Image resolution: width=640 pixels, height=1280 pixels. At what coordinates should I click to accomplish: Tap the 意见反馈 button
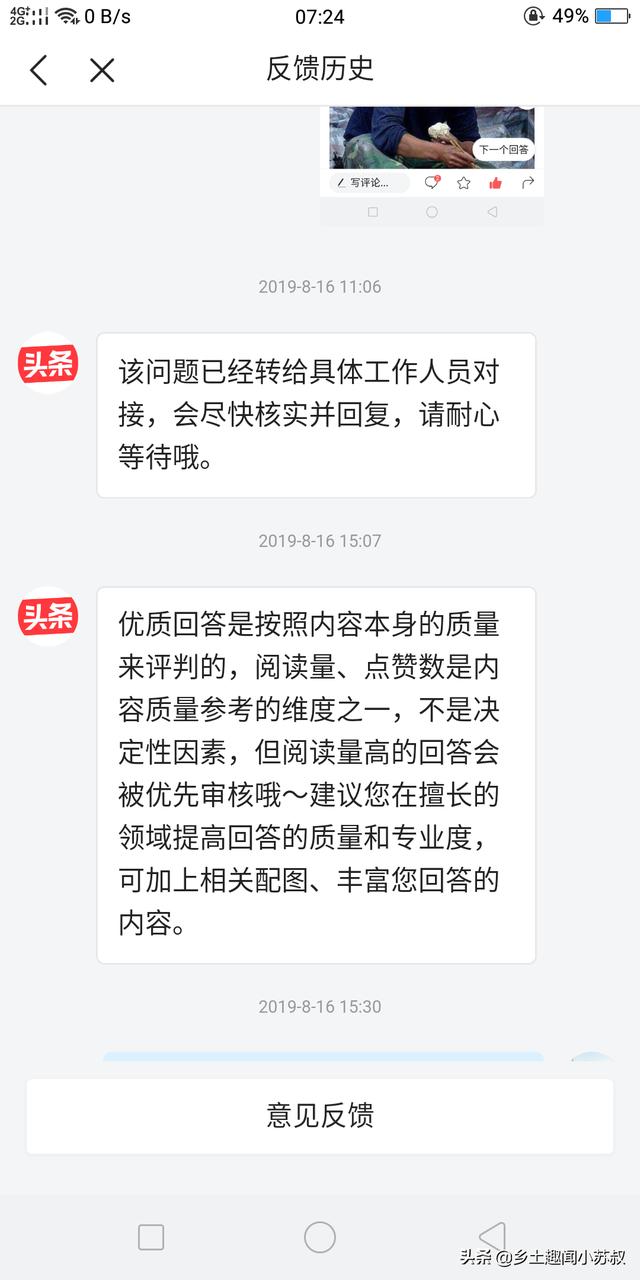(x=320, y=1115)
